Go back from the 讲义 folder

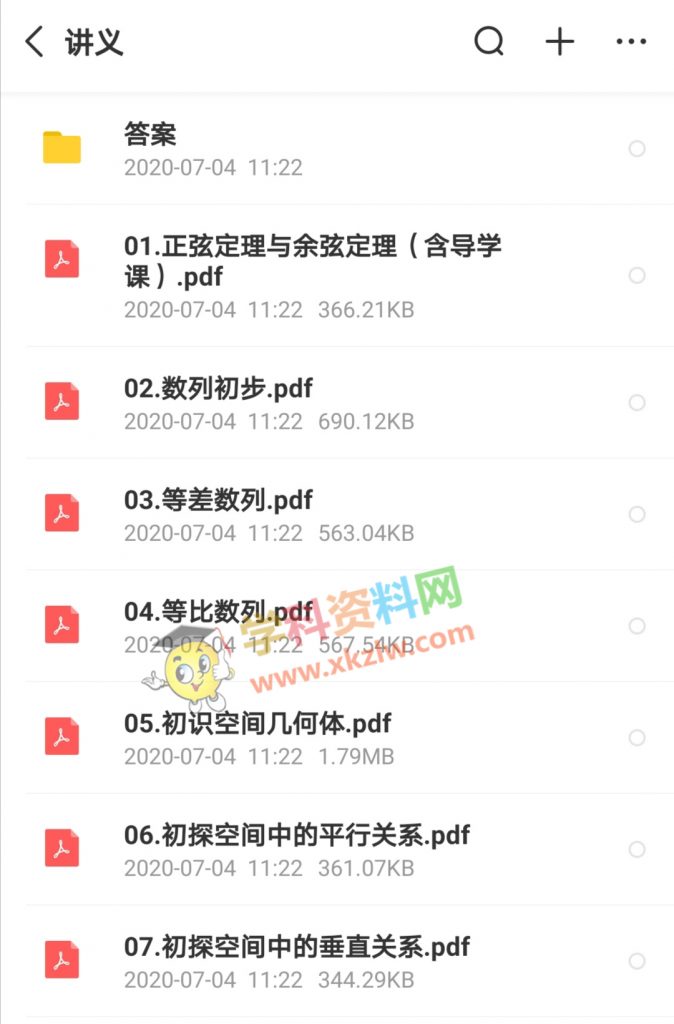(35, 42)
